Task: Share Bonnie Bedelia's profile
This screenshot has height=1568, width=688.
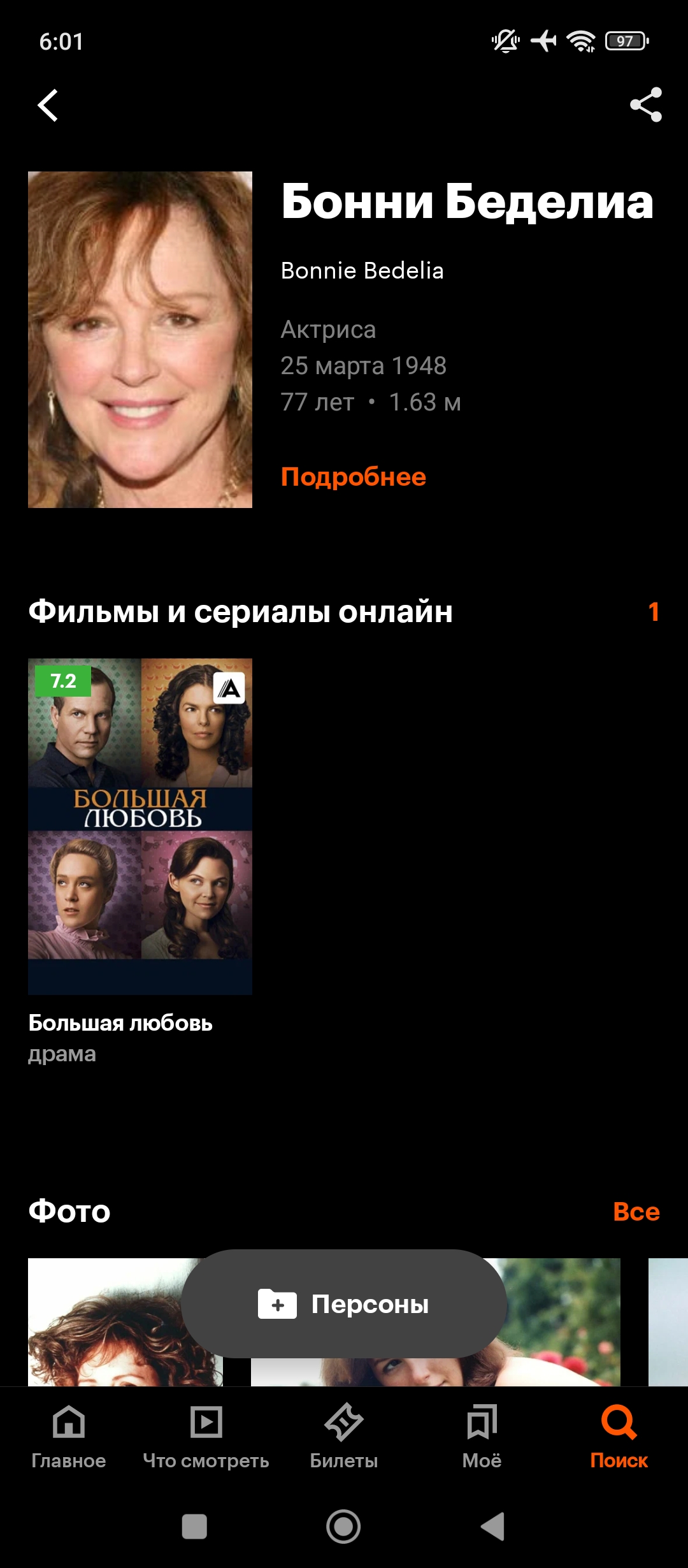Action: (645, 105)
